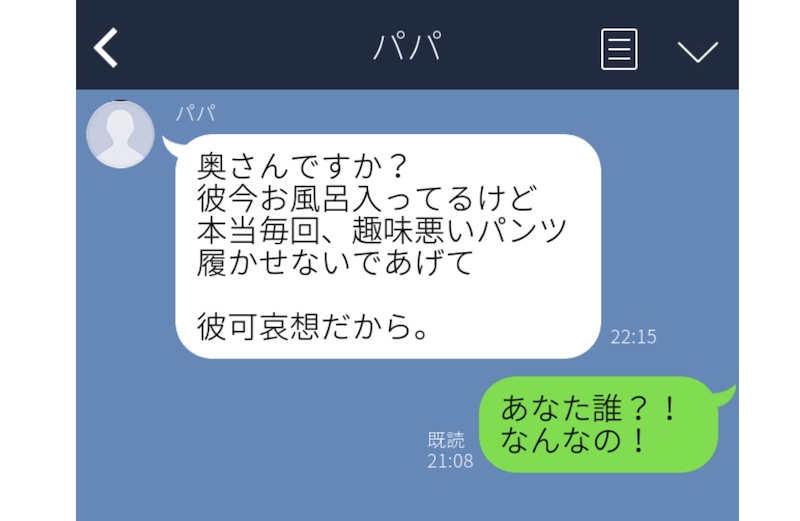Open パパ's profile avatar

(121, 134)
